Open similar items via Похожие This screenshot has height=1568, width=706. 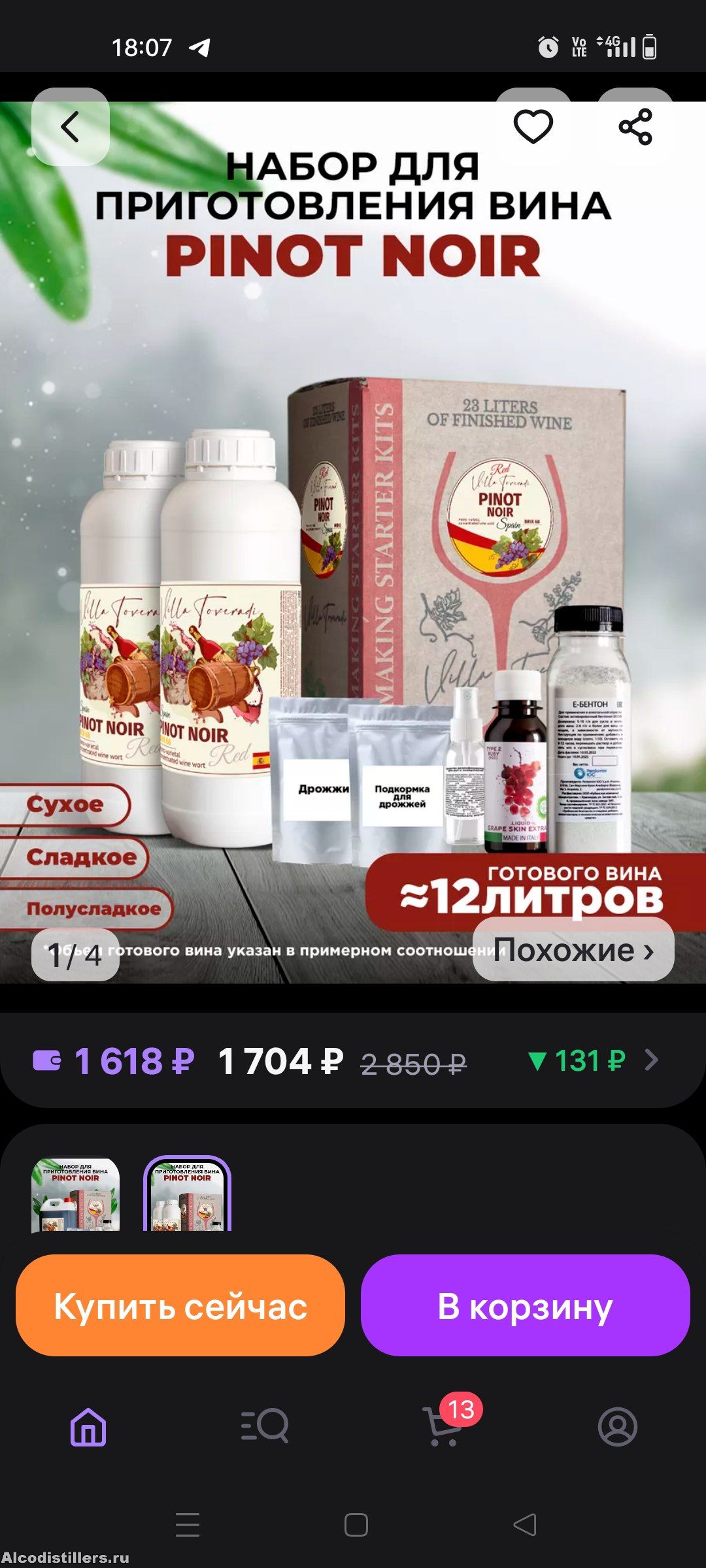point(573,949)
